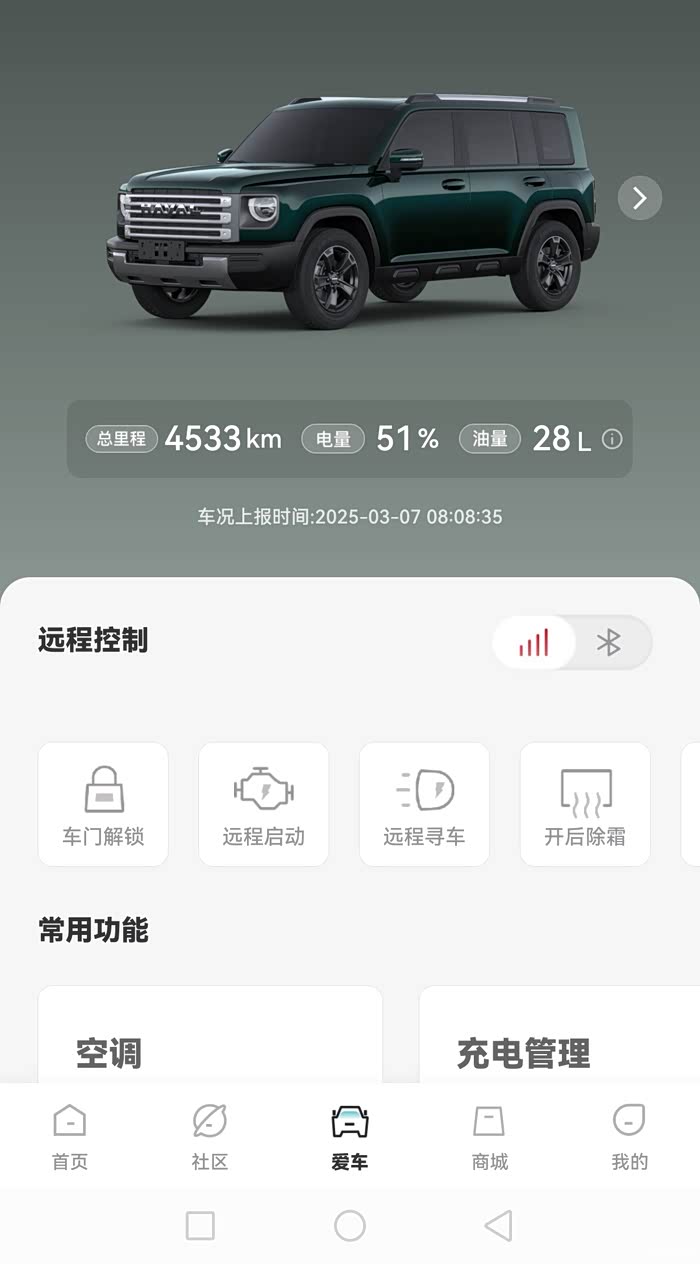Open the 商城 store tab
The width and height of the screenshot is (700, 1264).
(x=490, y=1137)
